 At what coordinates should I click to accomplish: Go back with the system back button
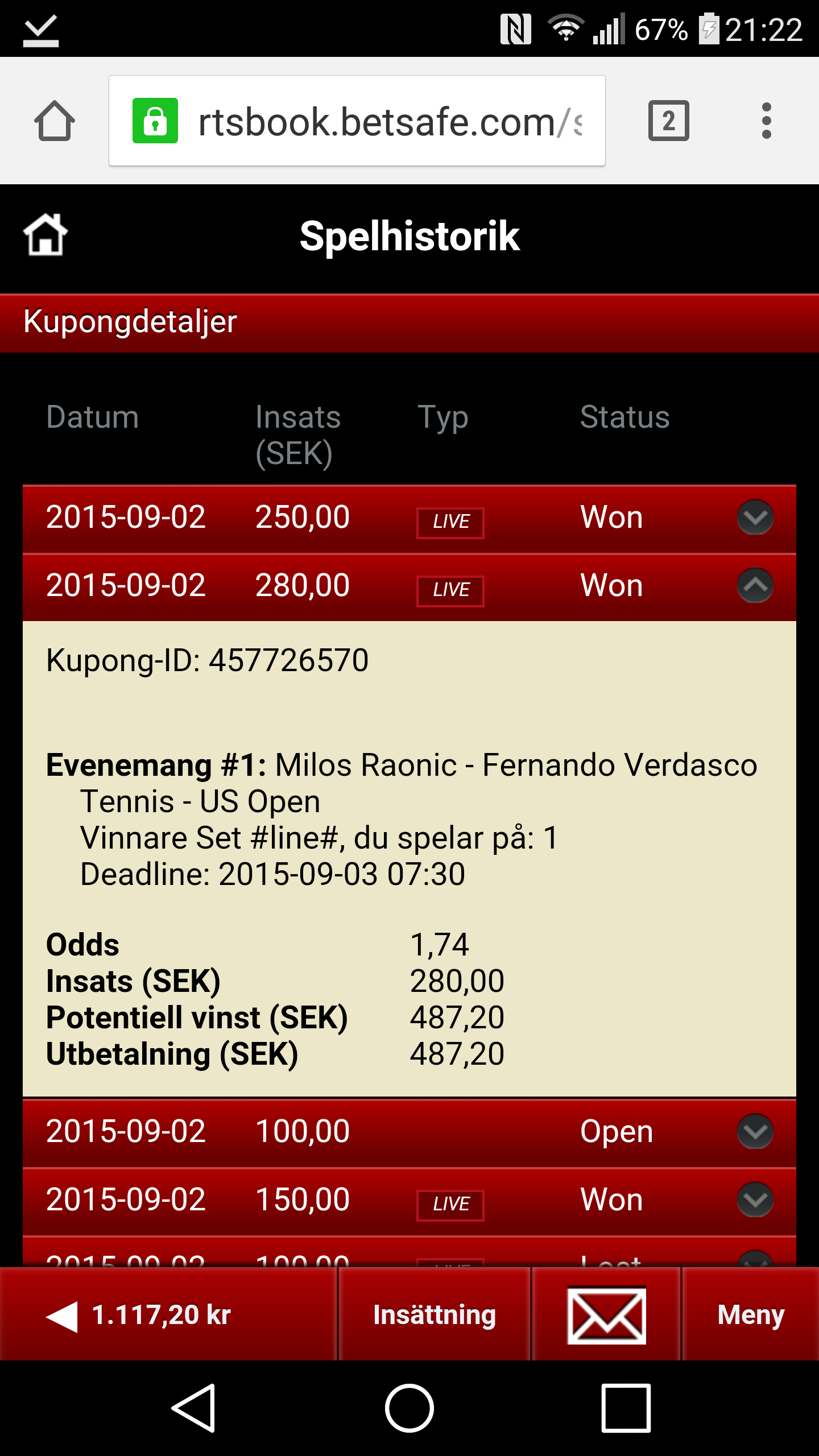point(193,1408)
